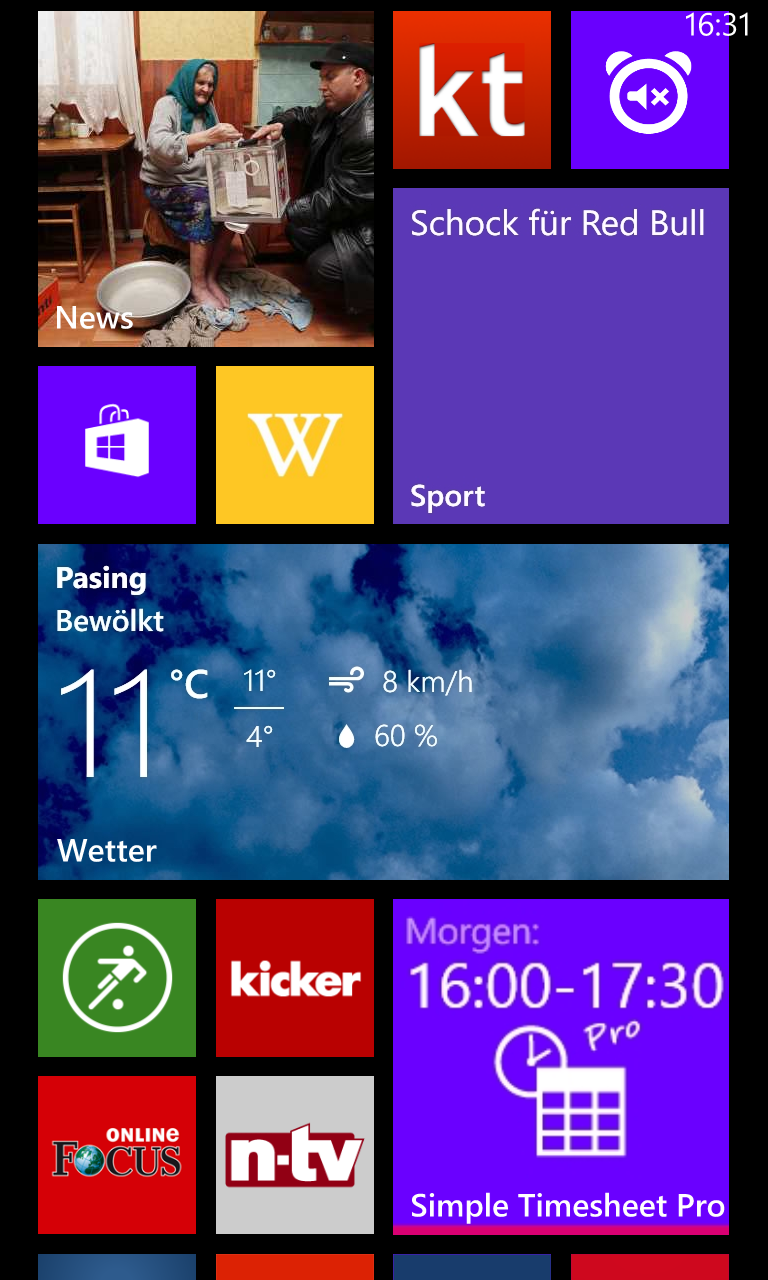768x1280 pixels.
Task: Launch the Wikipedia W tile
Action: click(295, 445)
